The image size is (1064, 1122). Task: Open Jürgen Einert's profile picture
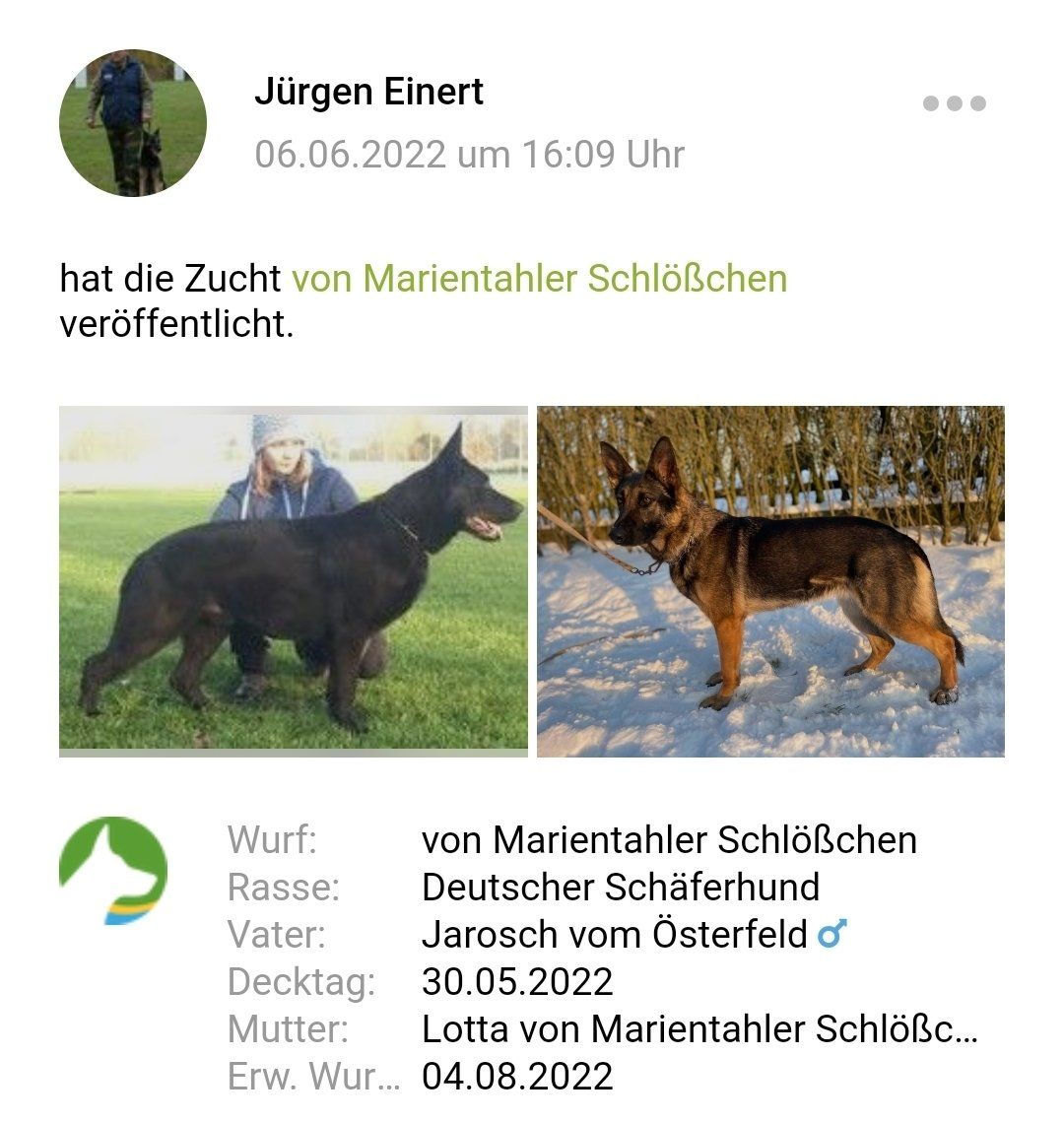pos(133,123)
